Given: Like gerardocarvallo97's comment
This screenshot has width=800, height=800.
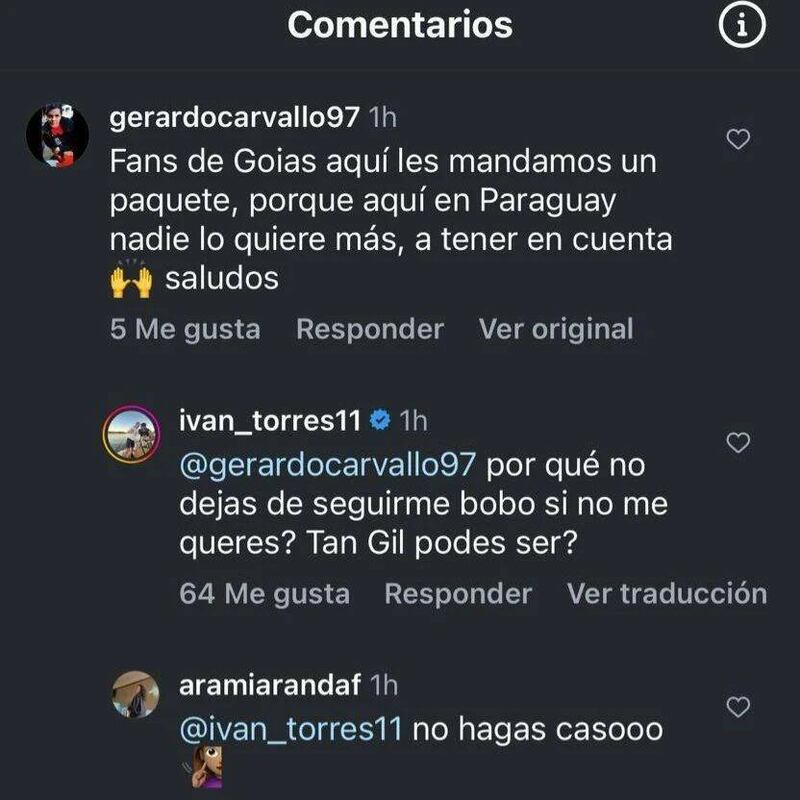Looking at the screenshot, I should point(738,140).
